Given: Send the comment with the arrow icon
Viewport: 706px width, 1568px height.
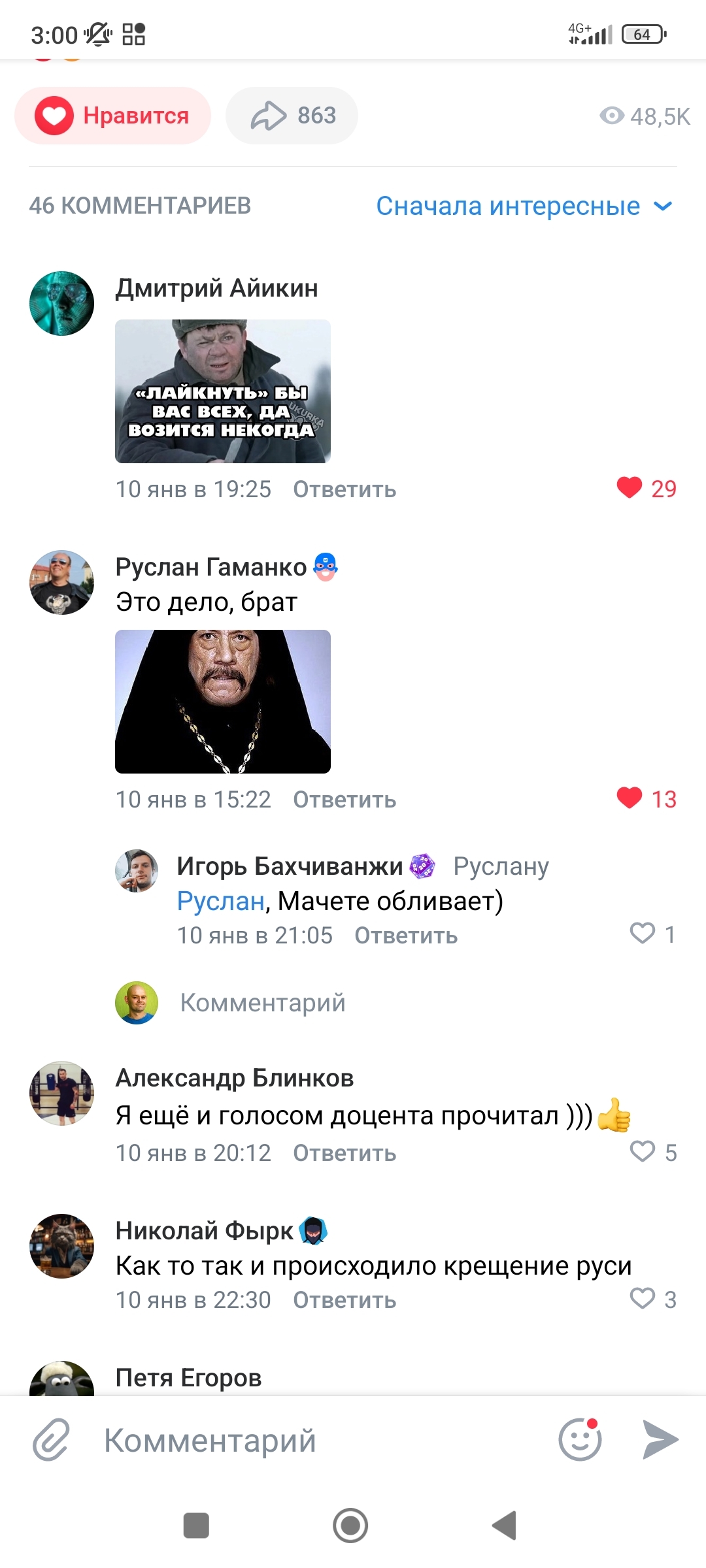Looking at the screenshot, I should pos(660,1440).
